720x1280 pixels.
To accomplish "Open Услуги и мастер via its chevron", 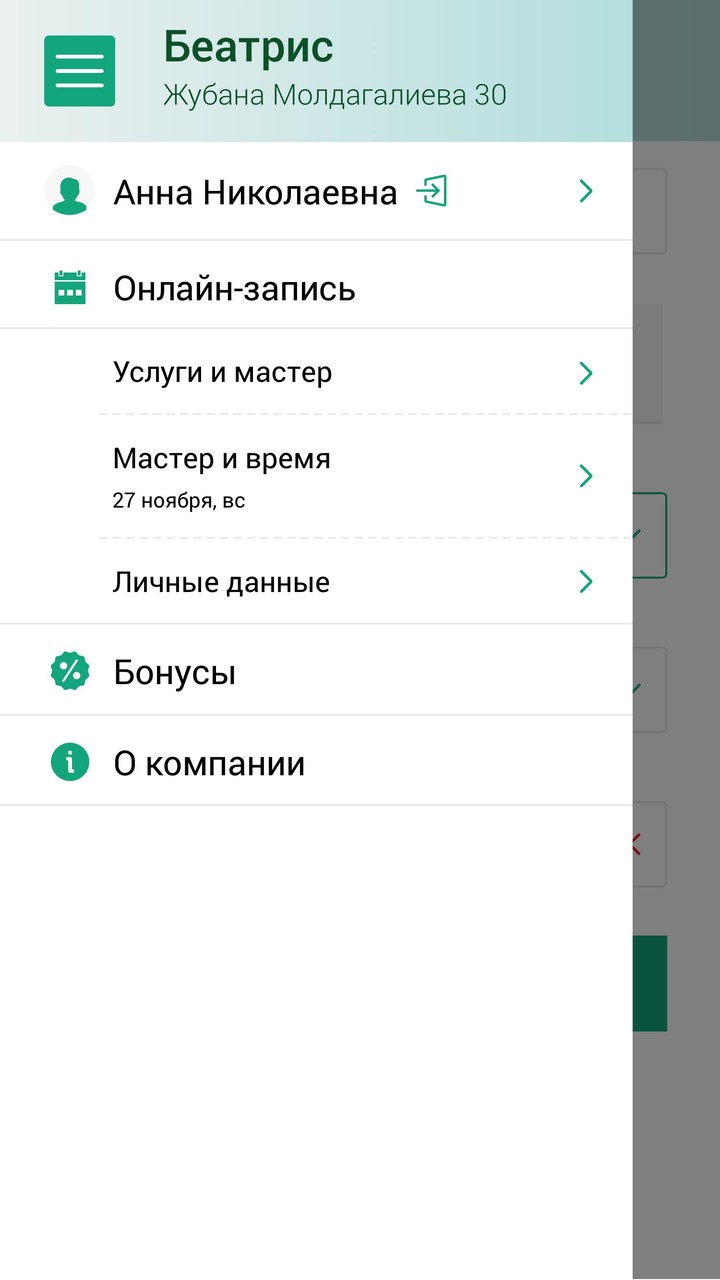I will tap(586, 372).
